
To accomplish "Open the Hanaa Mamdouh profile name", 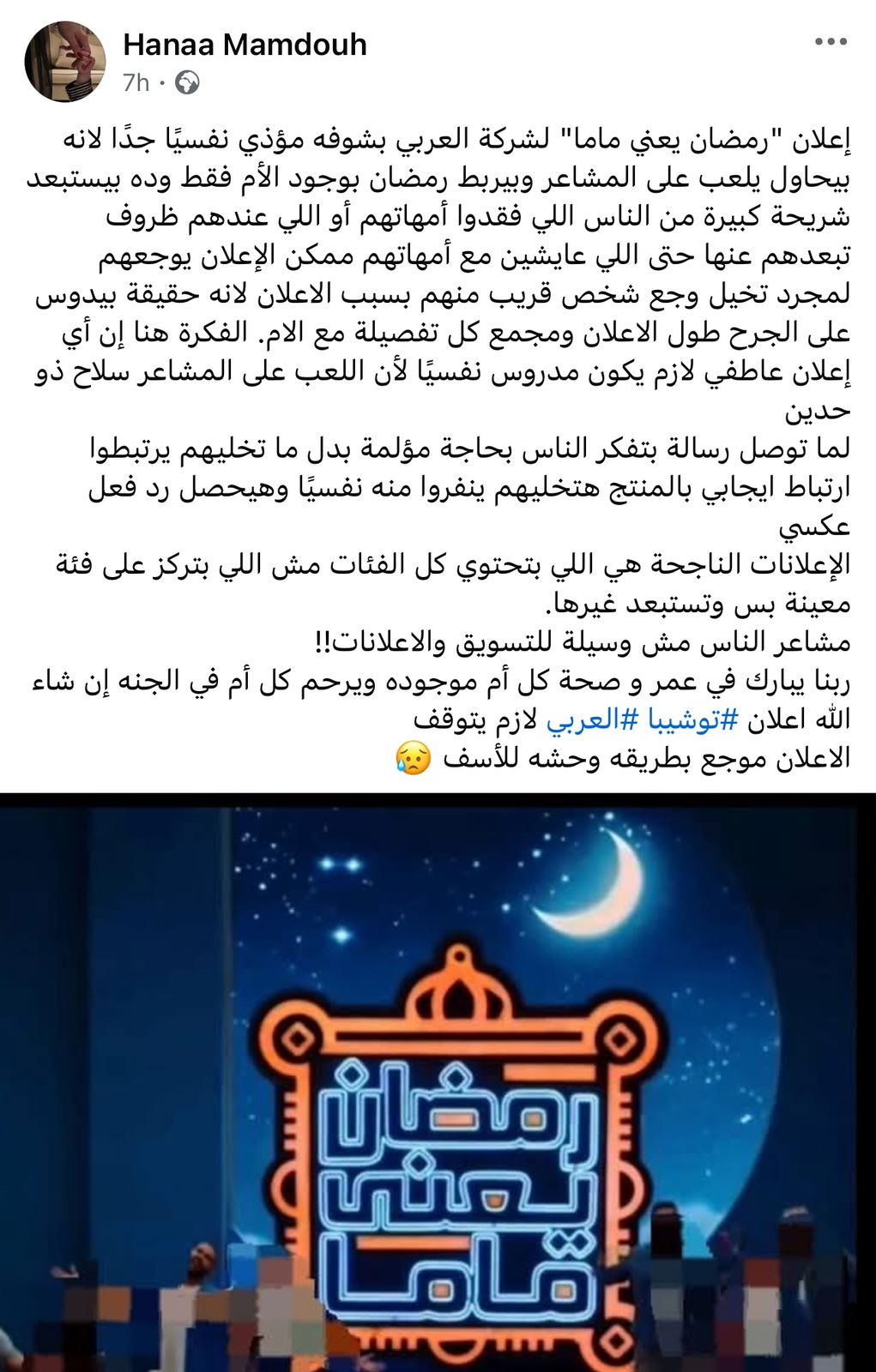I will tap(245, 45).
